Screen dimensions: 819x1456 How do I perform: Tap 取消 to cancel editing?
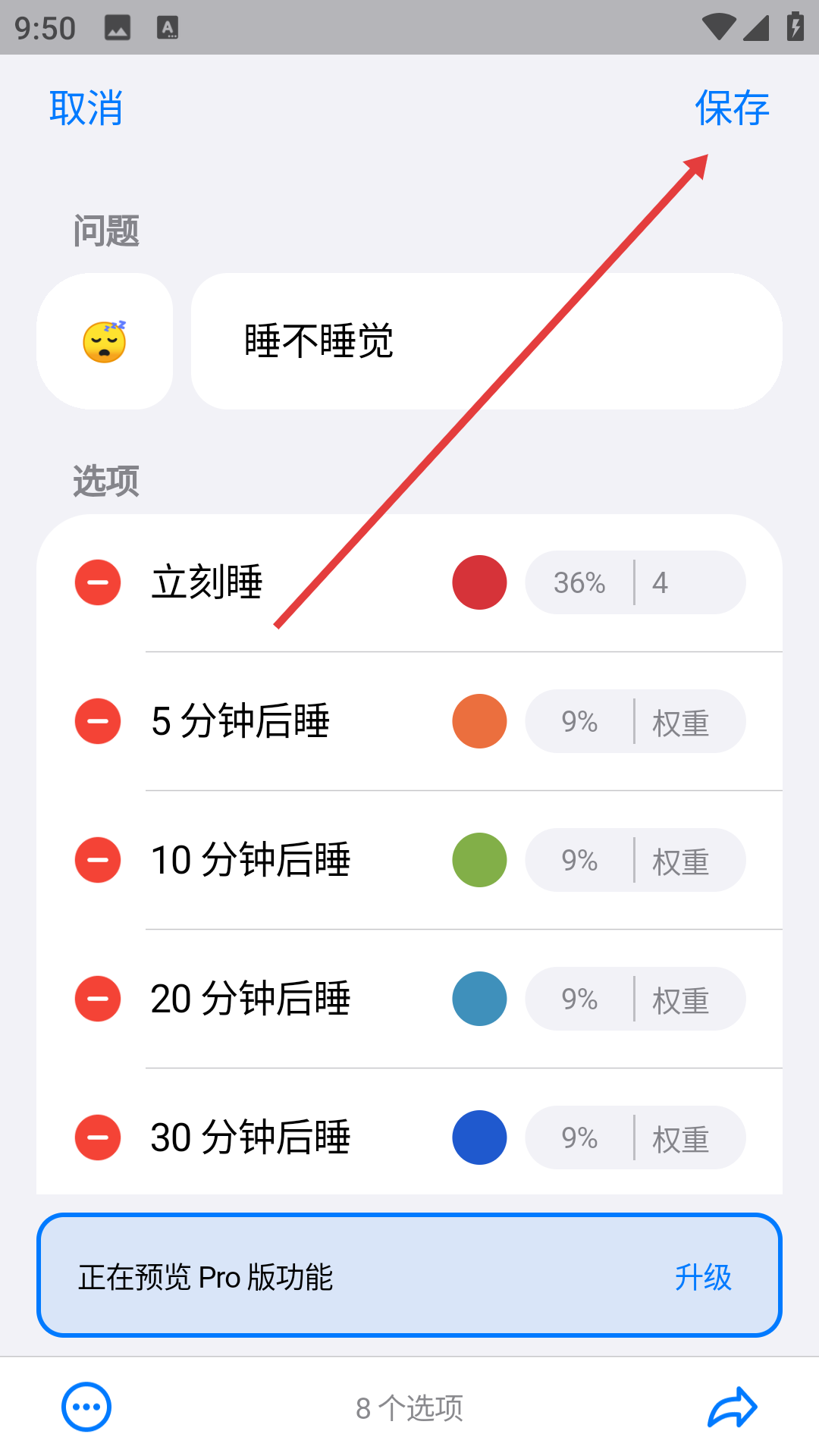[86, 108]
